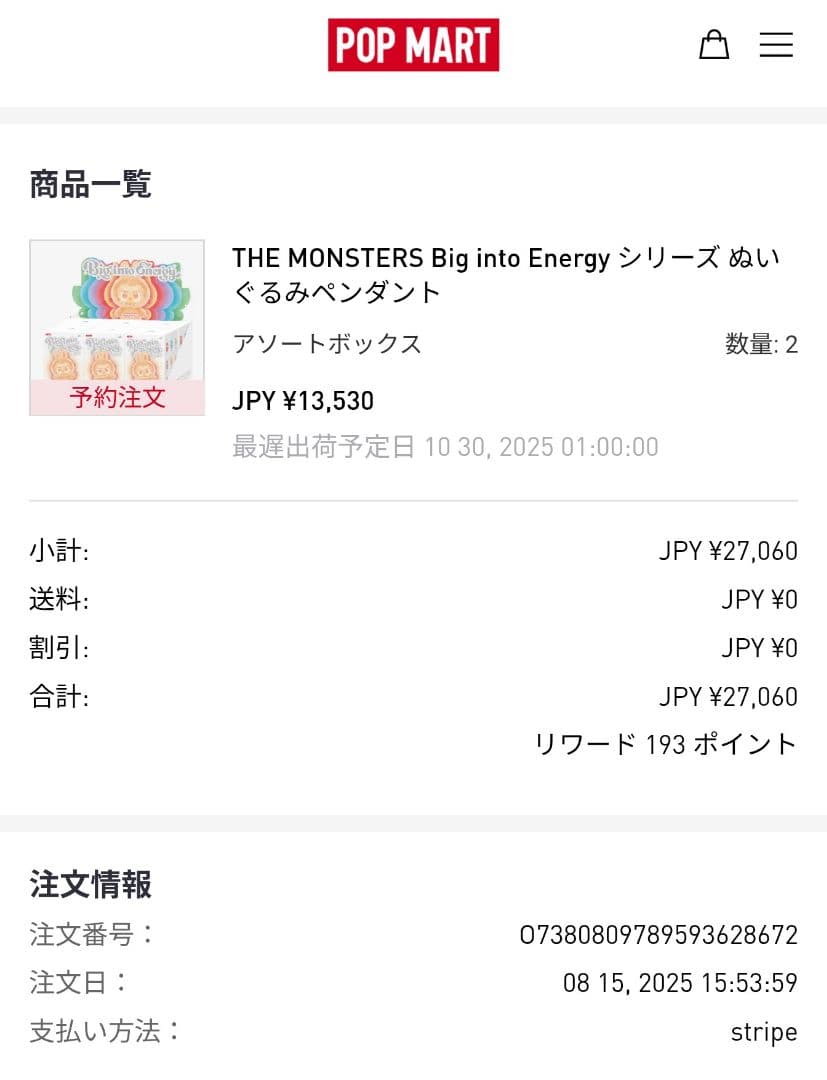Click the 予約注文 preorder badge

[x=116, y=395]
